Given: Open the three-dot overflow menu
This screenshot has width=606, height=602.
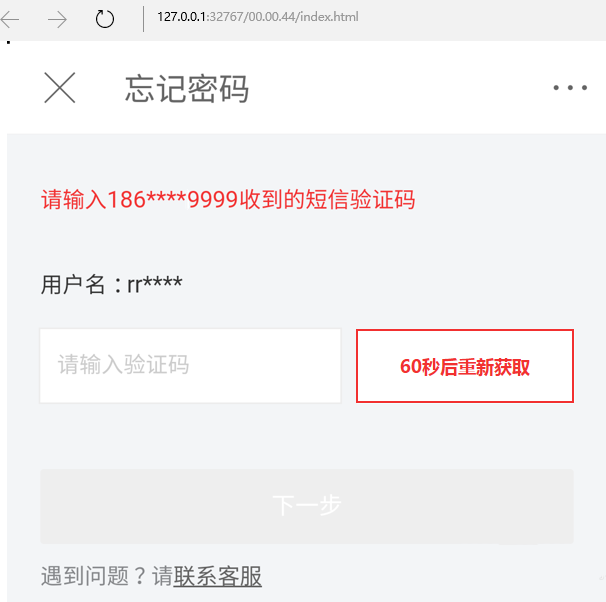Looking at the screenshot, I should 570,88.
